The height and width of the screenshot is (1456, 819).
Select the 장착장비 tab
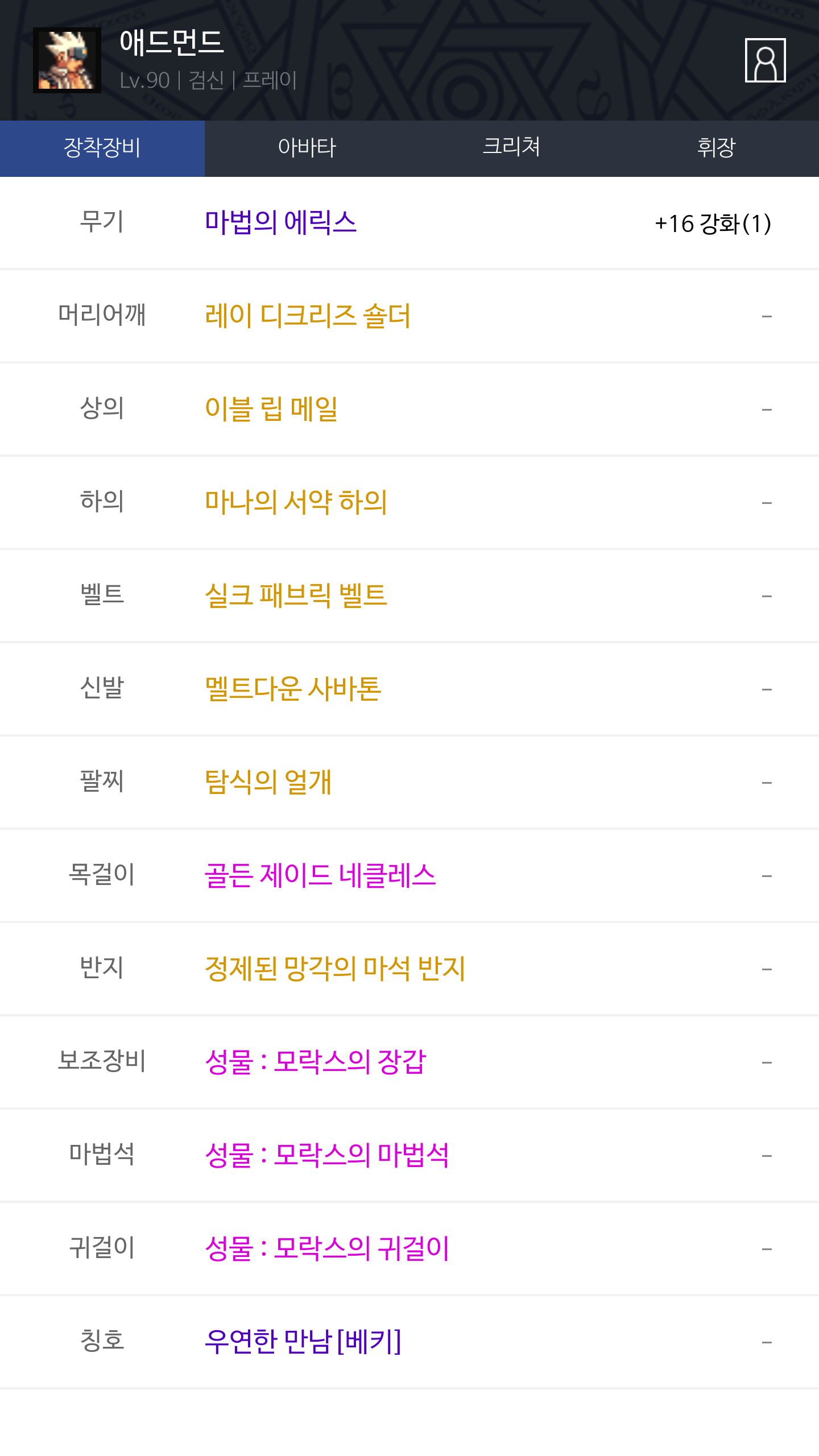coord(102,148)
